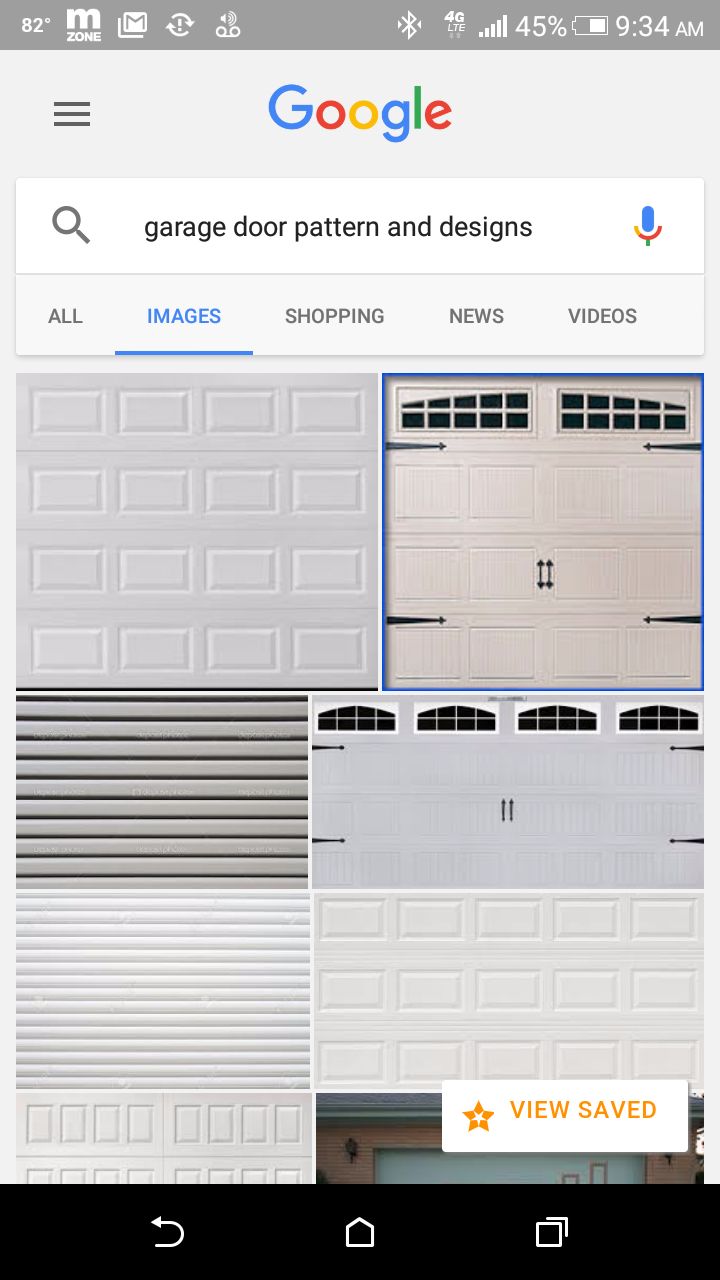
Task: Switch to the ALL tab
Action: (x=65, y=316)
